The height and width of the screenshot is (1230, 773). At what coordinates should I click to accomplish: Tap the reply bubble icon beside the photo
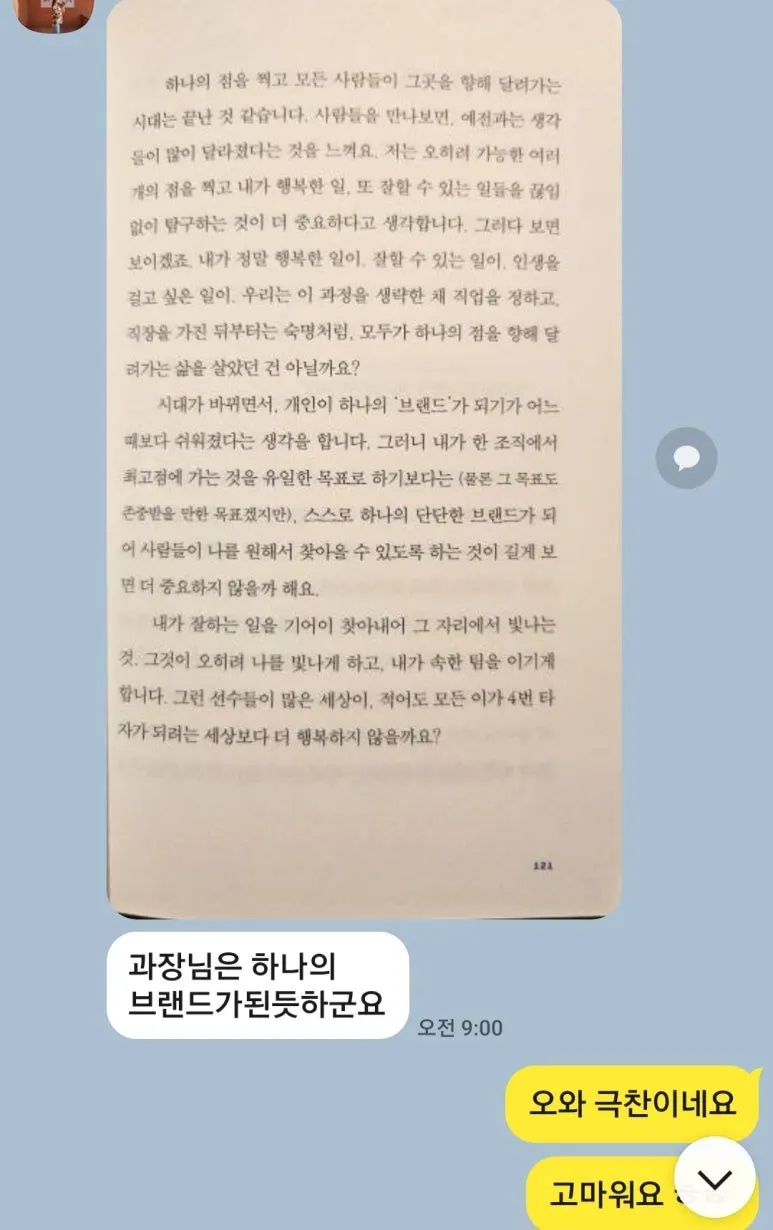686,458
